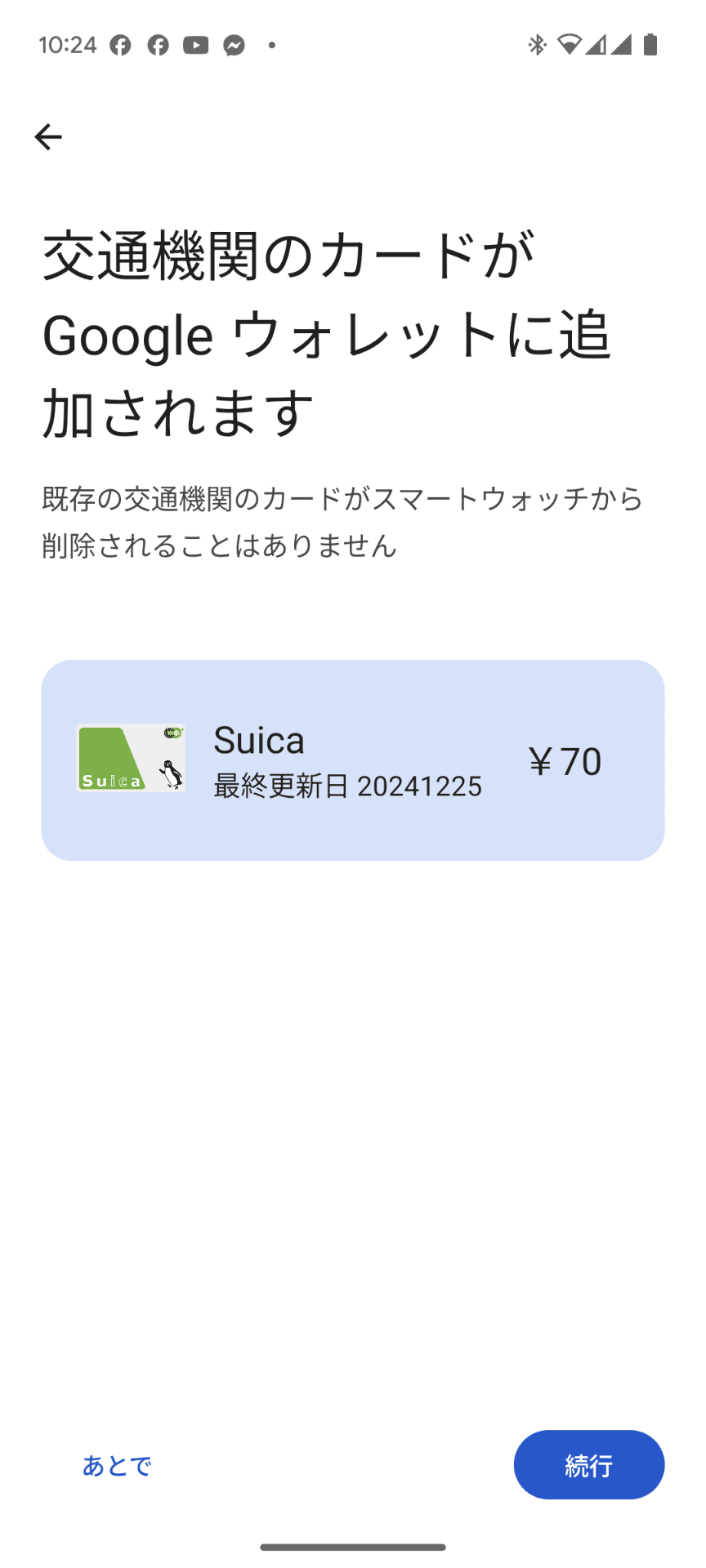Tap あとで to postpone adding the card

tap(115, 1466)
